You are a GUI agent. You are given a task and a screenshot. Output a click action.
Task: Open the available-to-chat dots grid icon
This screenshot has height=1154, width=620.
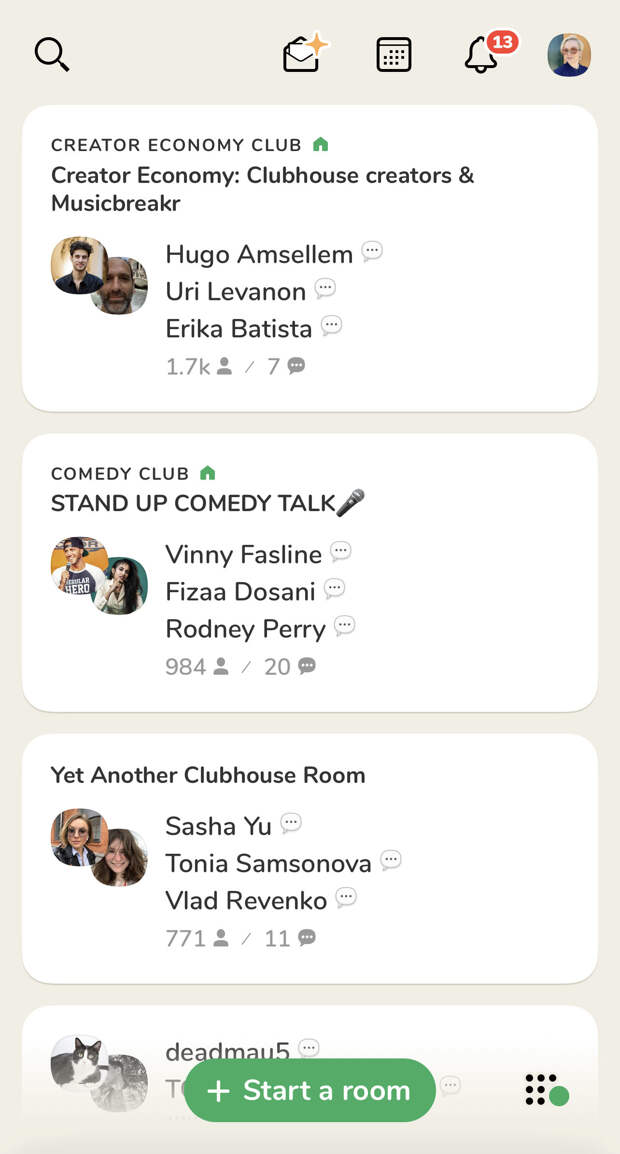tap(545, 1090)
